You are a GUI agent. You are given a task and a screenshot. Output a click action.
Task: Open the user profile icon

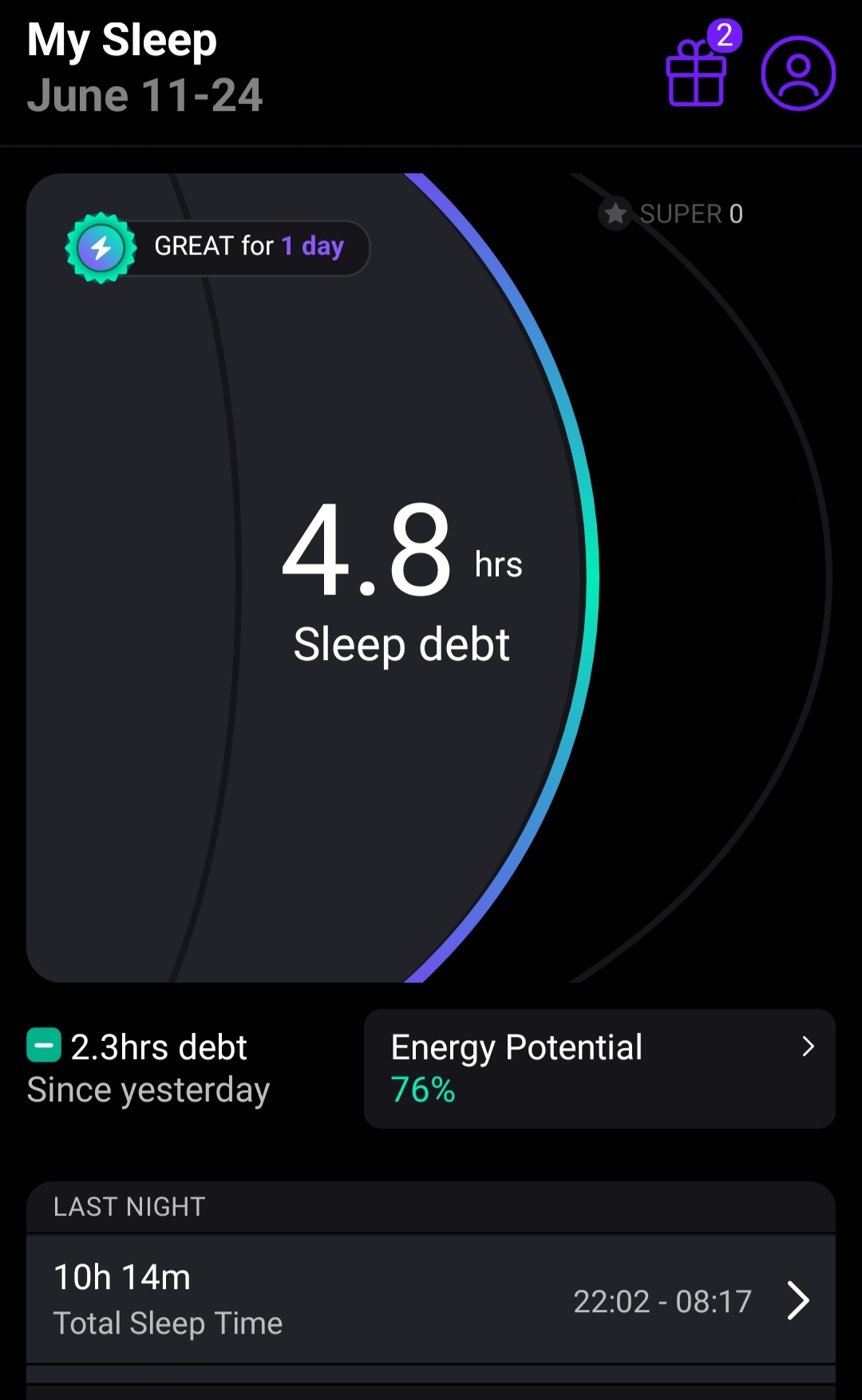[798, 73]
